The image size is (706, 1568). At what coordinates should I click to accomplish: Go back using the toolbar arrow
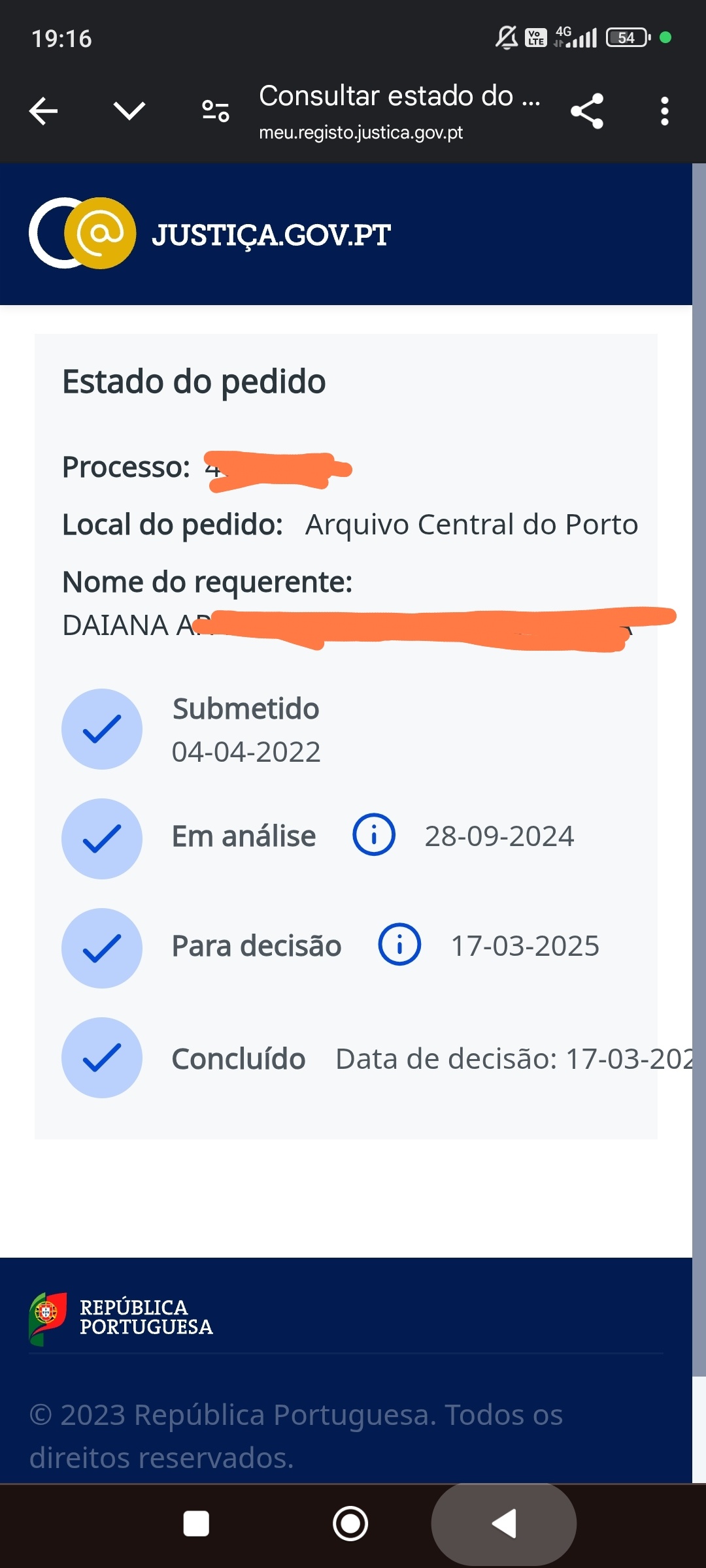coord(44,111)
